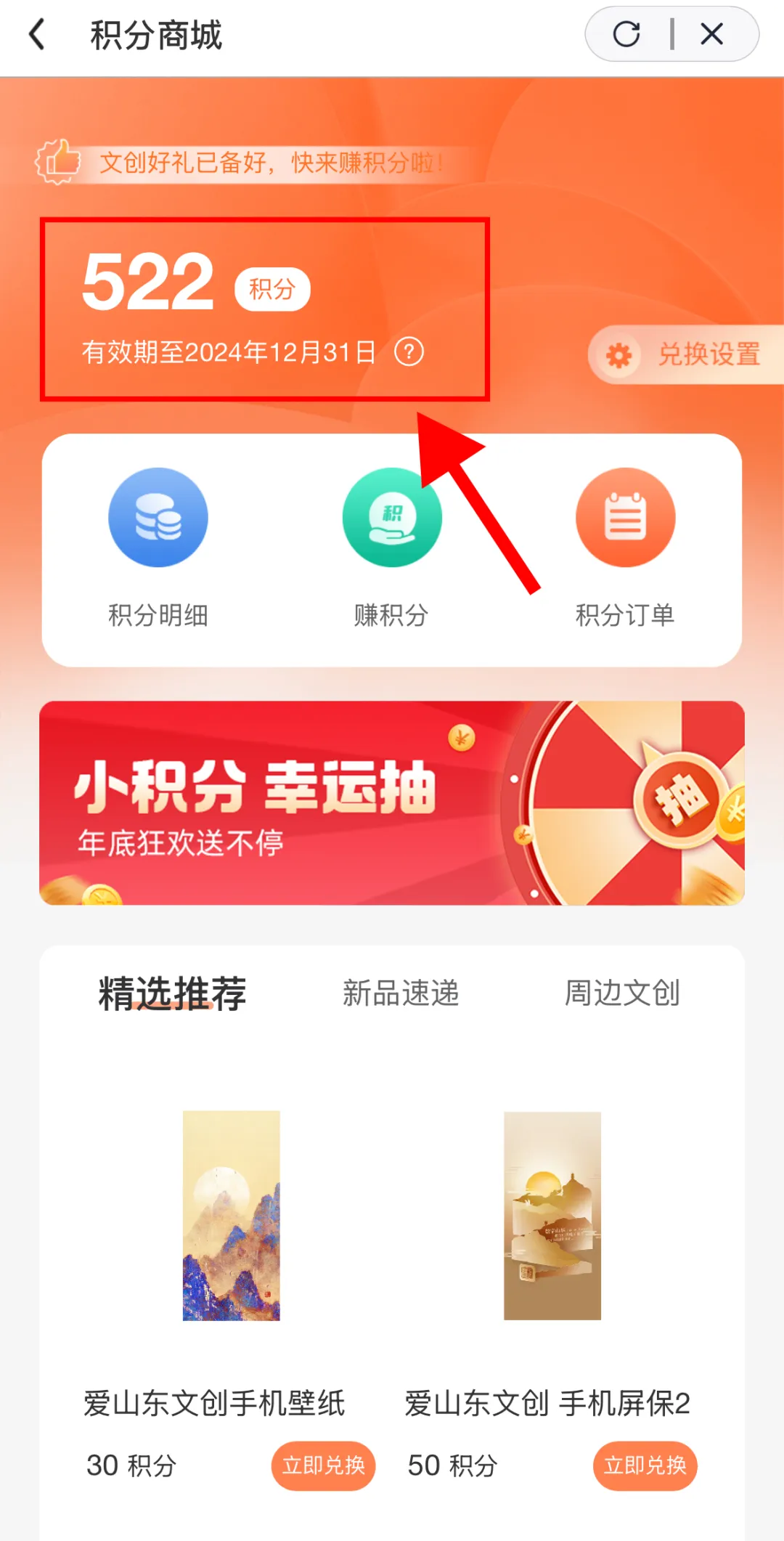Switch to 新品速递 tab
The height and width of the screenshot is (1541, 784).
coord(401,993)
